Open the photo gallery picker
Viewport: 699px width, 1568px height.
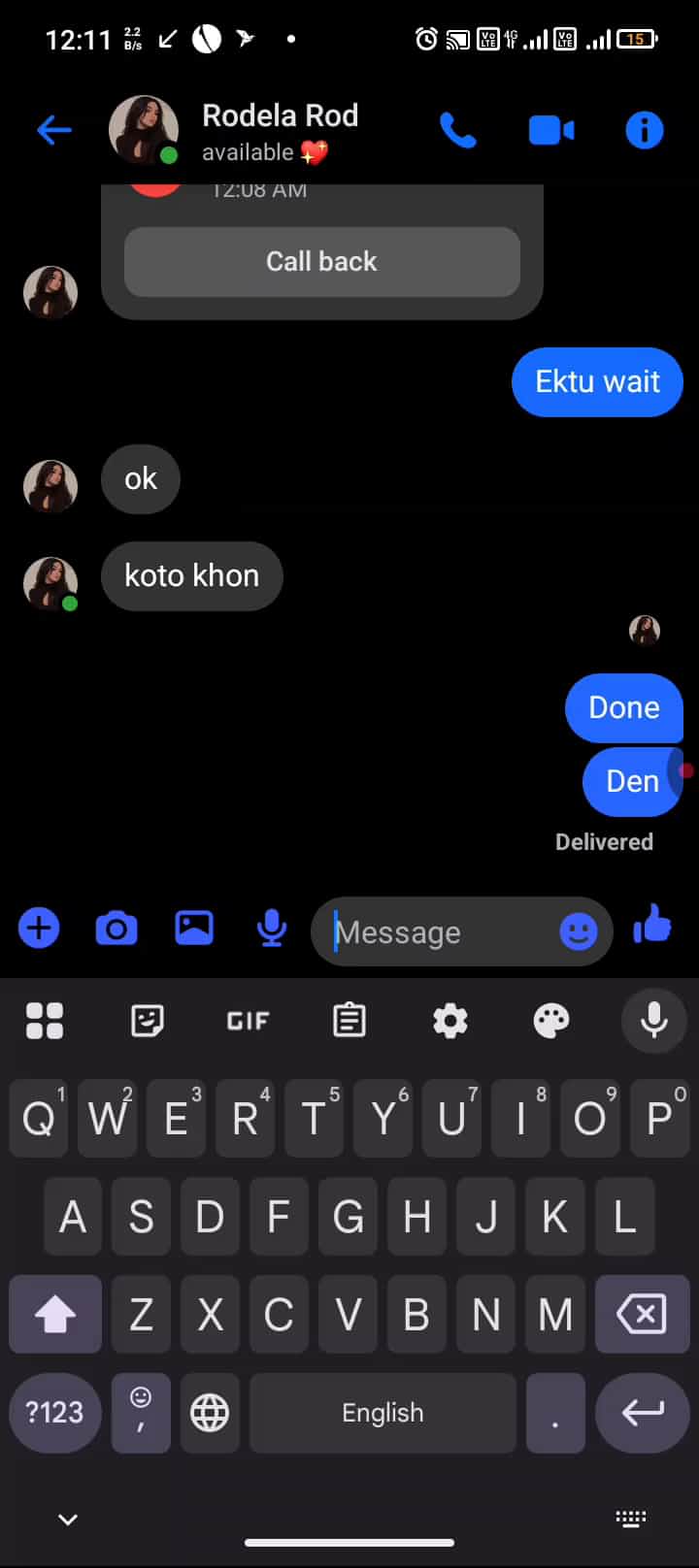point(194,929)
